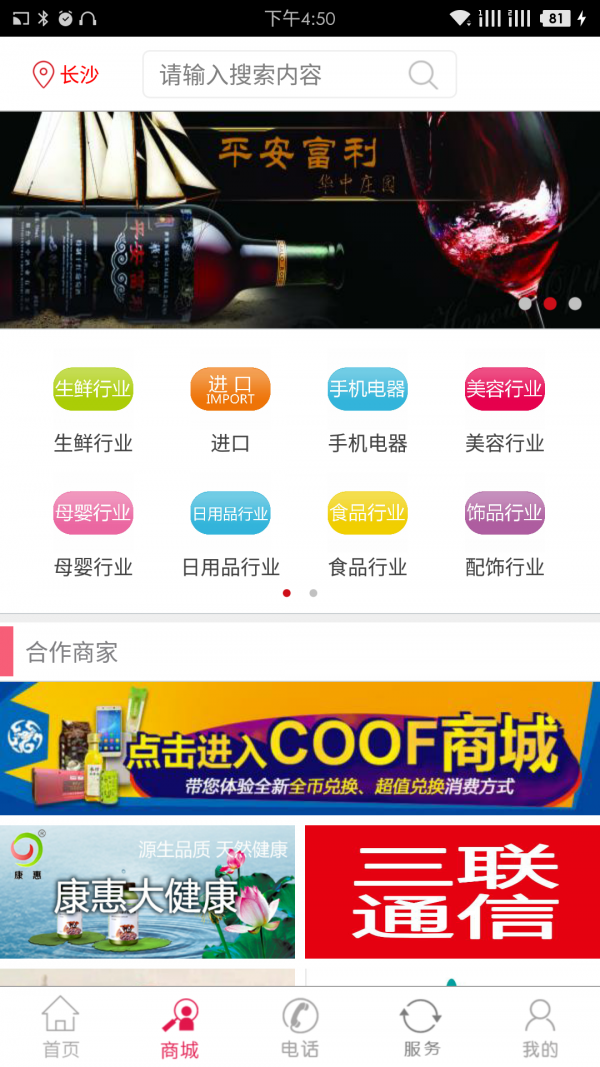The image size is (600, 1067).
Task: Tap the magnifier search icon
Action: (423, 75)
